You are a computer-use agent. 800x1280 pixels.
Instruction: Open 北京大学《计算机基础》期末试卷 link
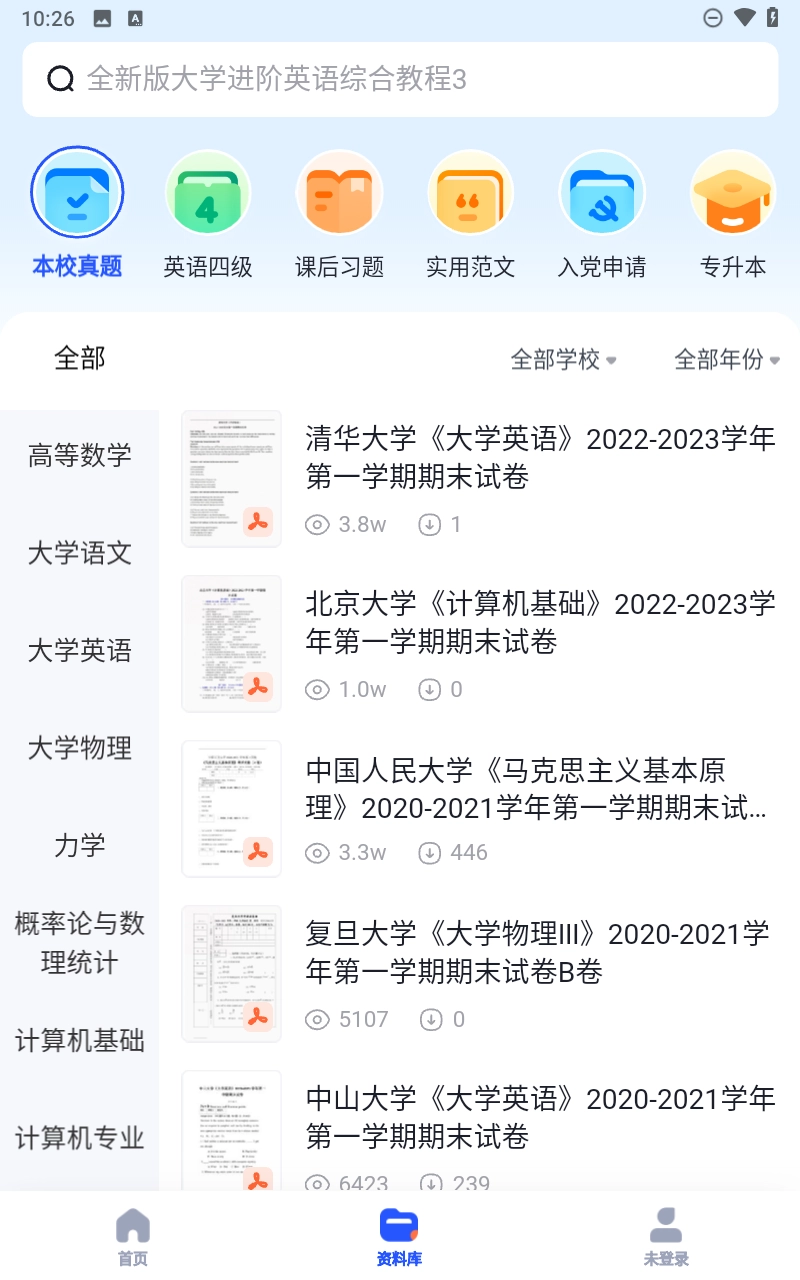(x=540, y=623)
